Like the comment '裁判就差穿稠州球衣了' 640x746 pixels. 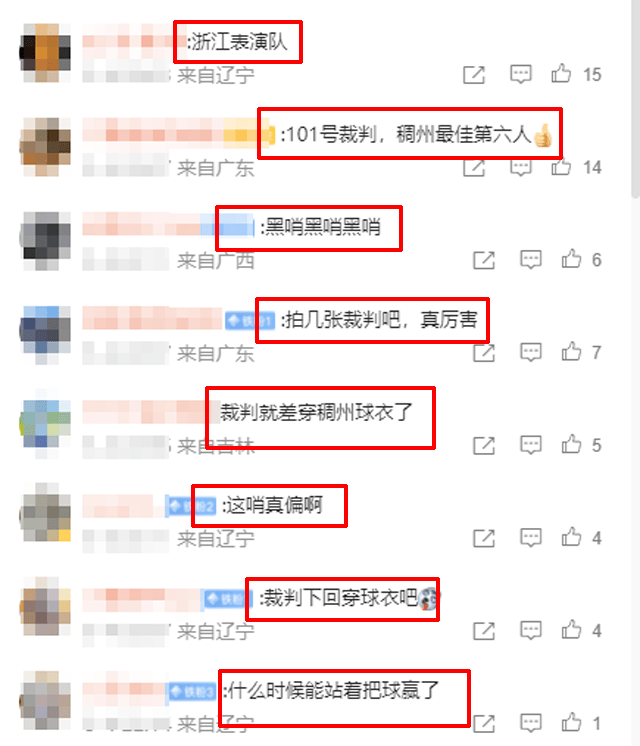[571, 445]
